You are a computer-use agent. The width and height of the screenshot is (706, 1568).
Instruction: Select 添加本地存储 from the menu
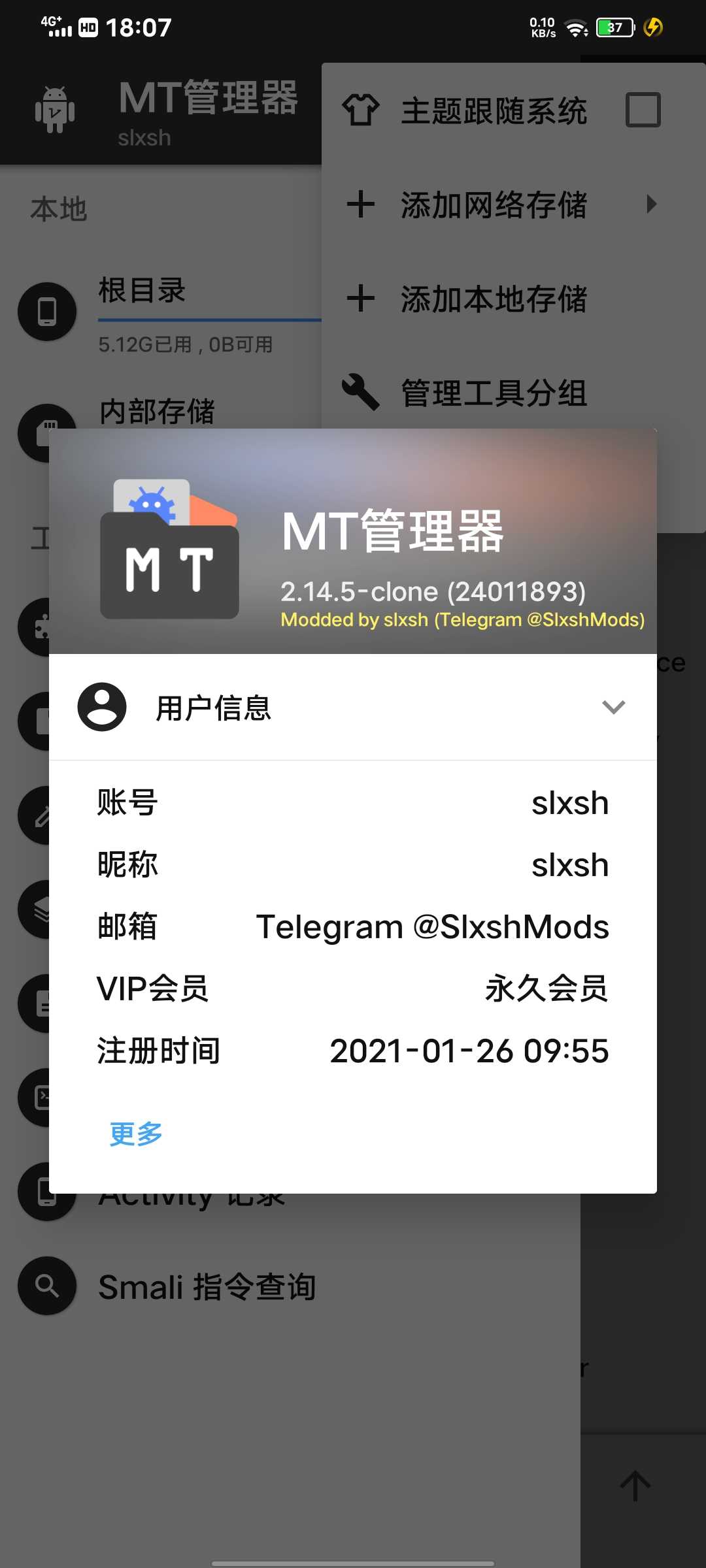(x=494, y=299)
